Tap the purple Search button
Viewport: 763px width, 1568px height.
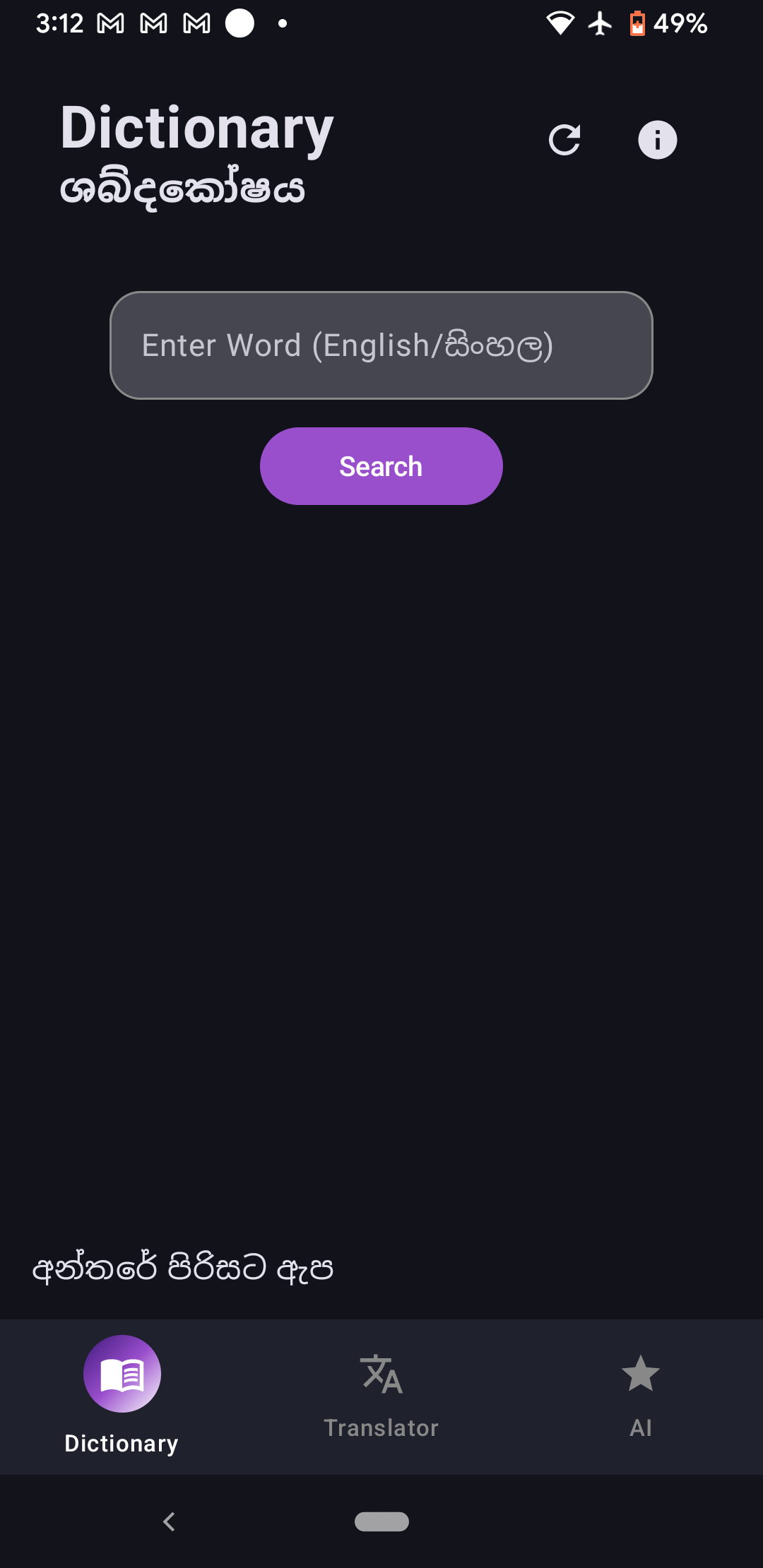381,466
